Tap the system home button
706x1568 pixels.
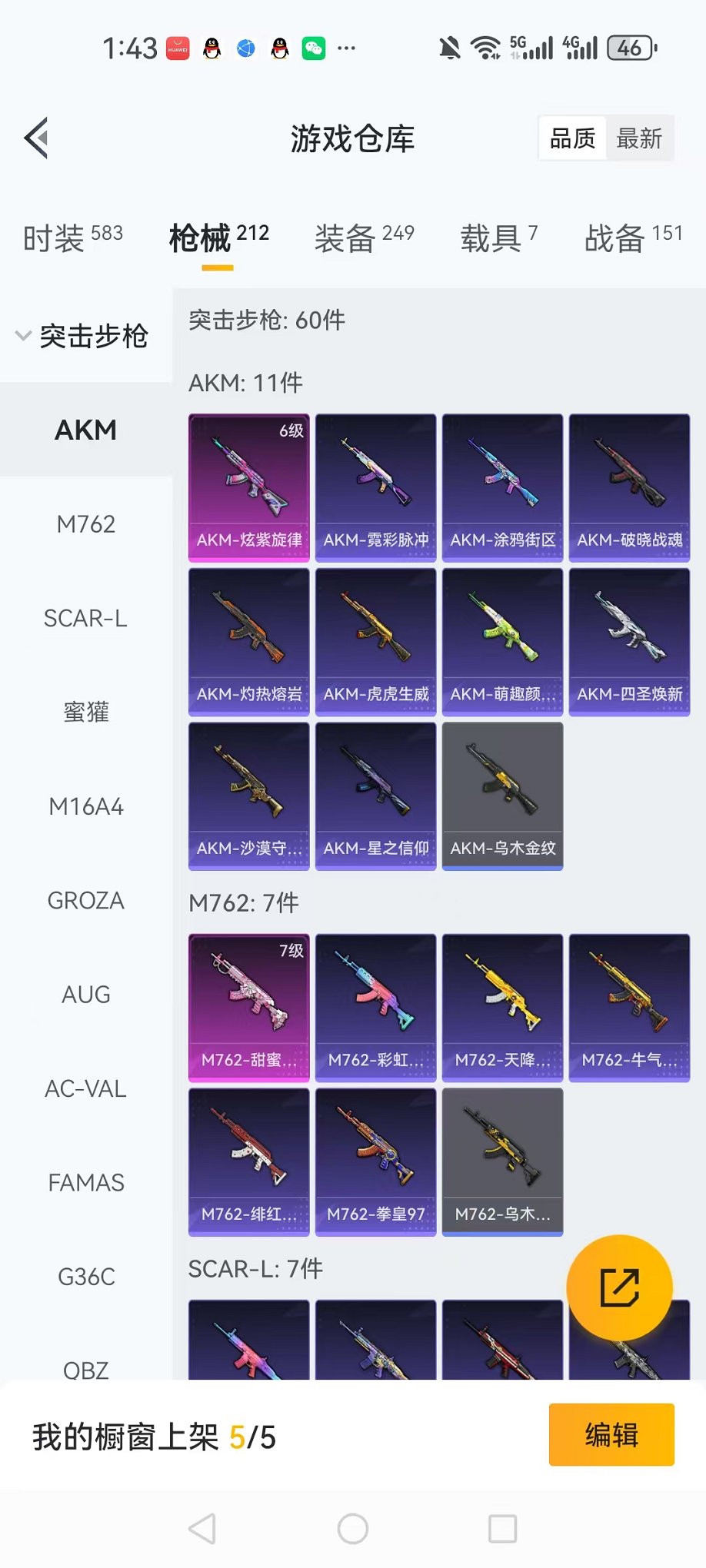click(352, 1529)
